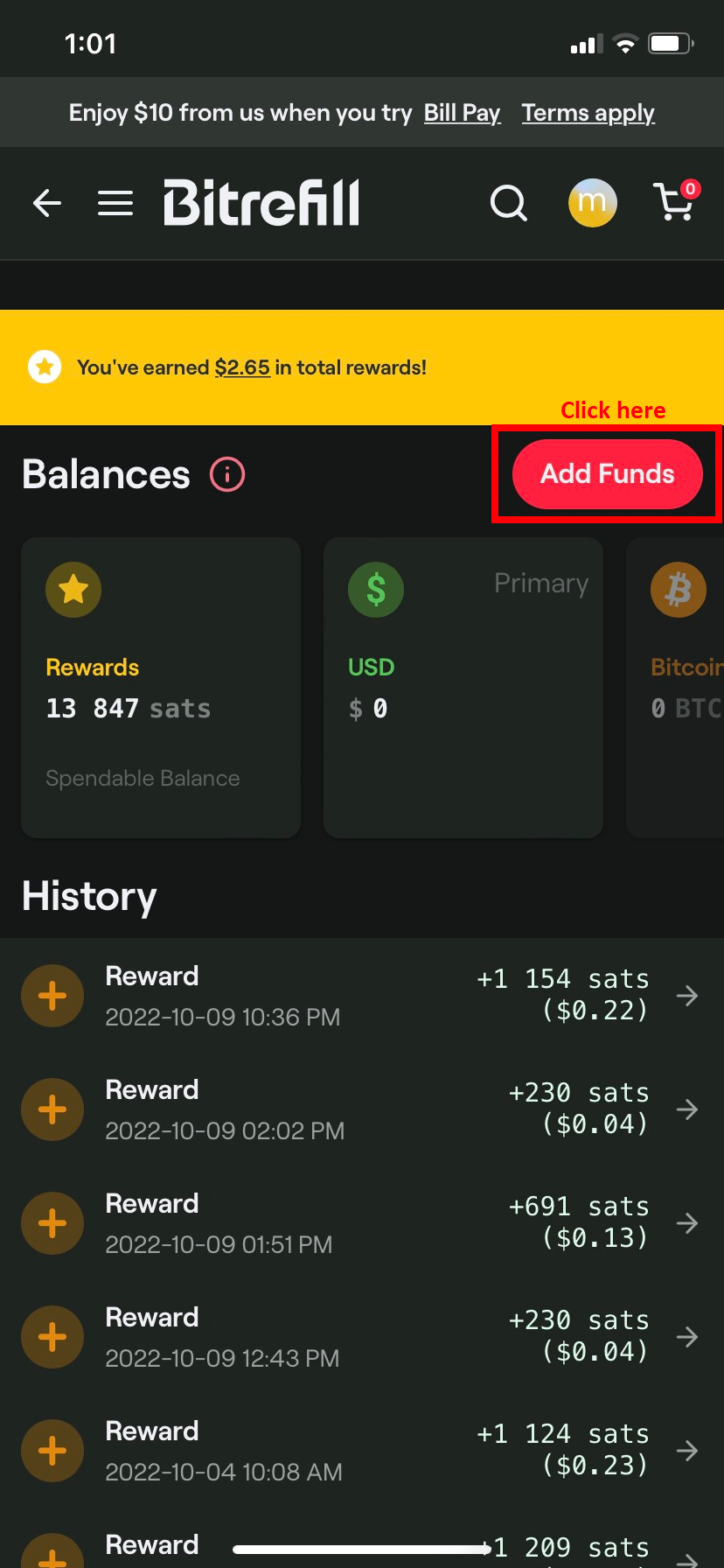Go back with the arrow icon

coord(47,204)
